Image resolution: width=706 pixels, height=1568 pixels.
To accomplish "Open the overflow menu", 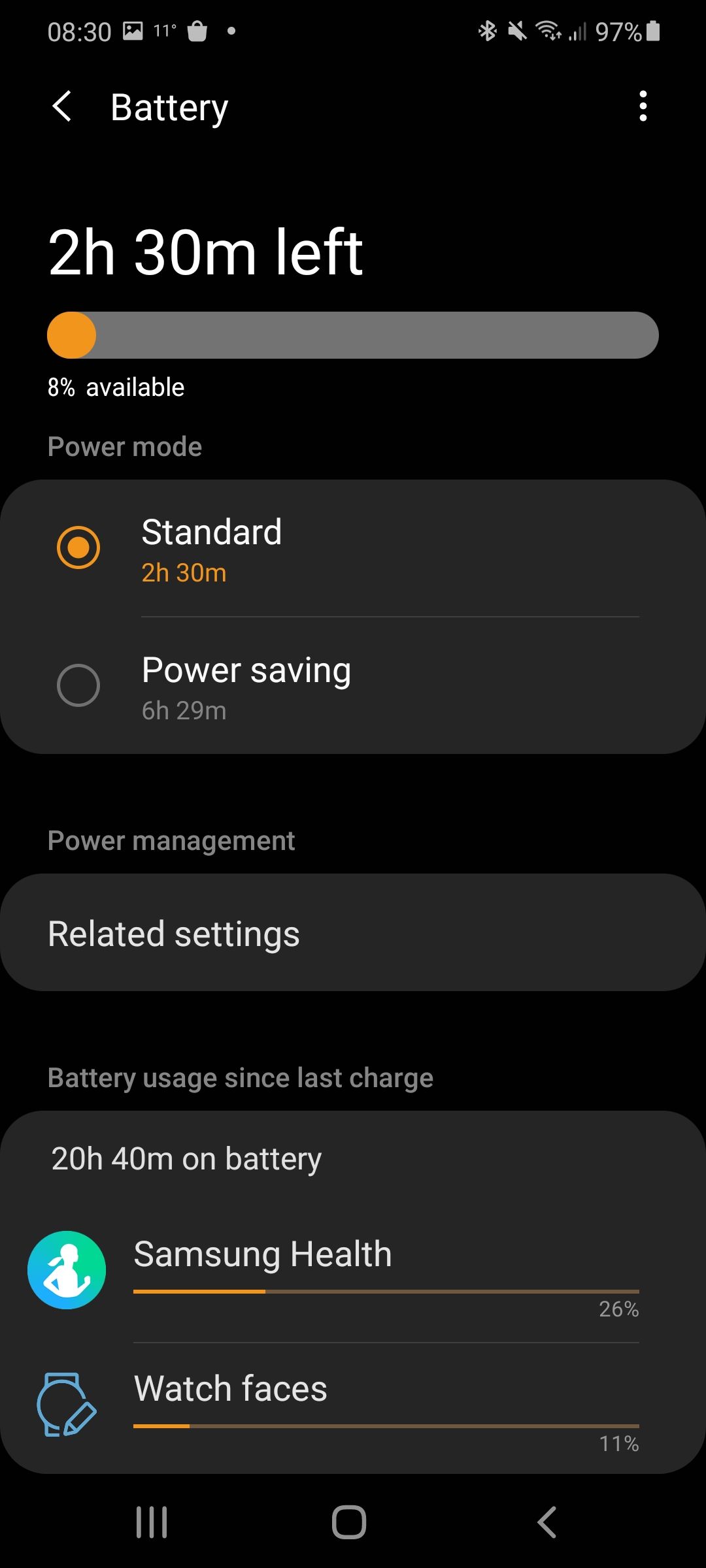I will (x=643, y=106).
